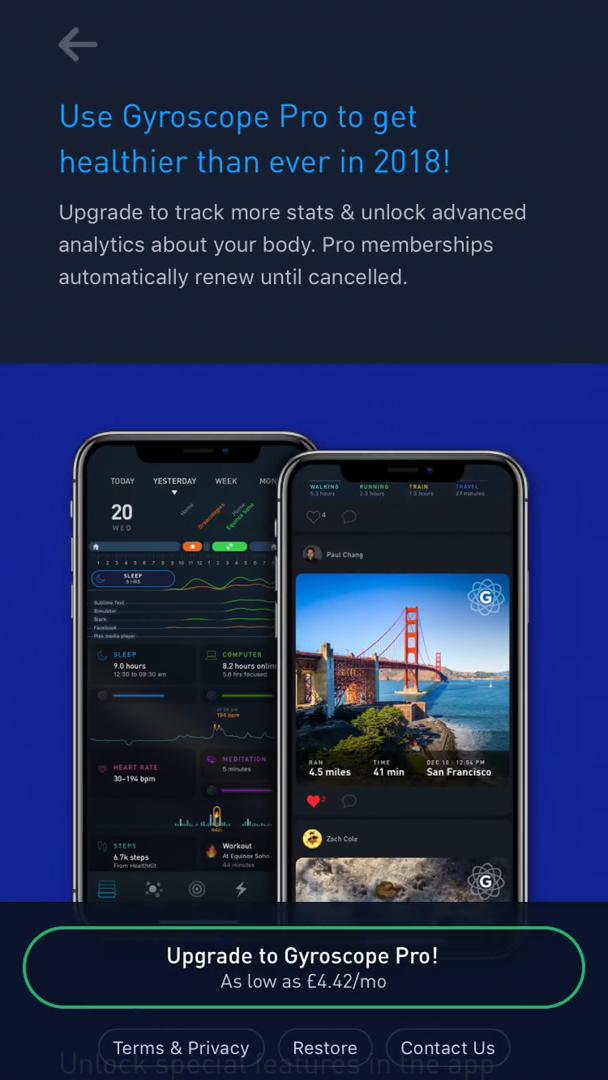Tap Upgrade to Gyroscope Pro button
Screen dimensions: 608x1080
(304, 967)
